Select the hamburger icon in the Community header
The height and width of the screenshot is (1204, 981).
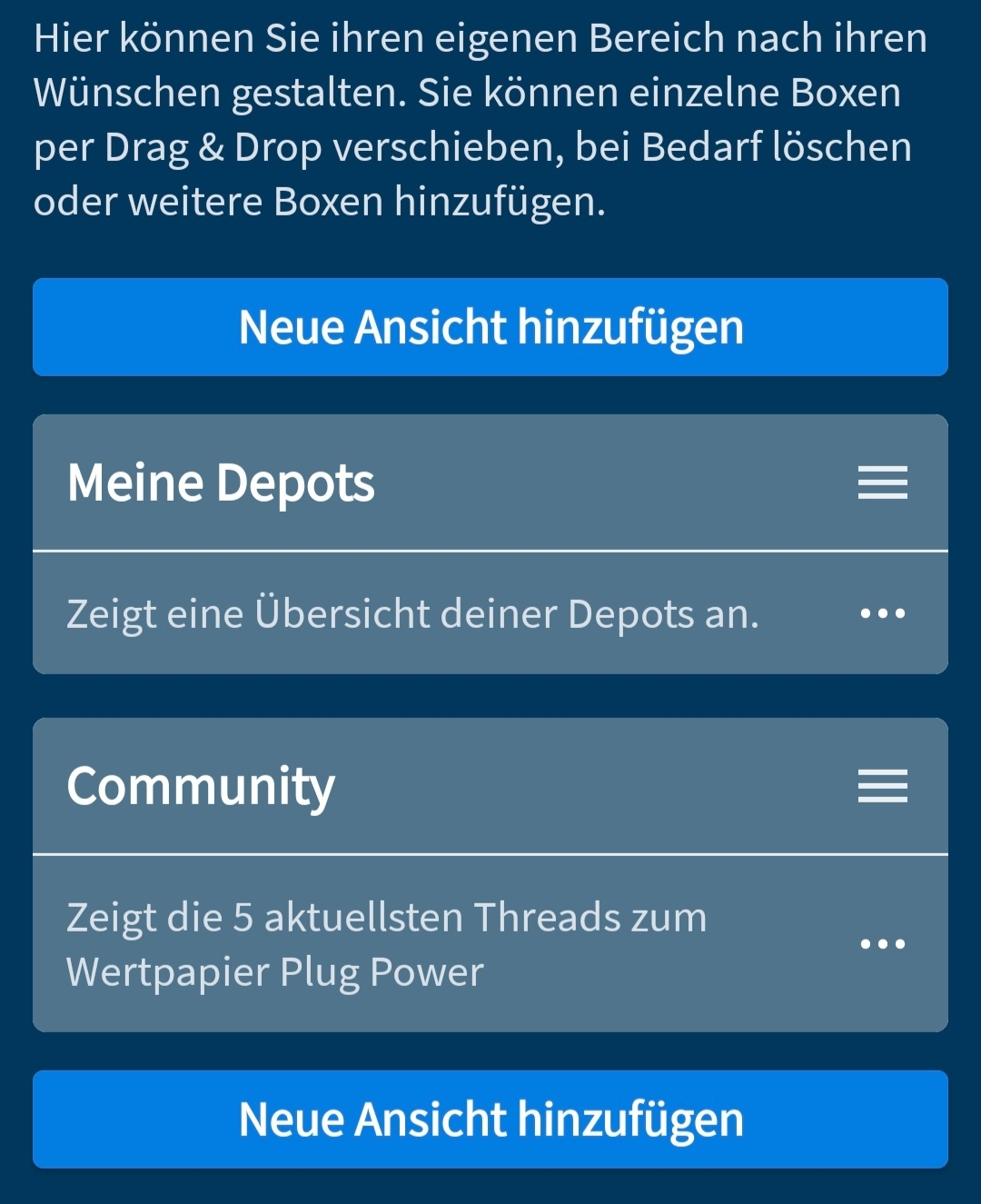click(x=882, y=788)
